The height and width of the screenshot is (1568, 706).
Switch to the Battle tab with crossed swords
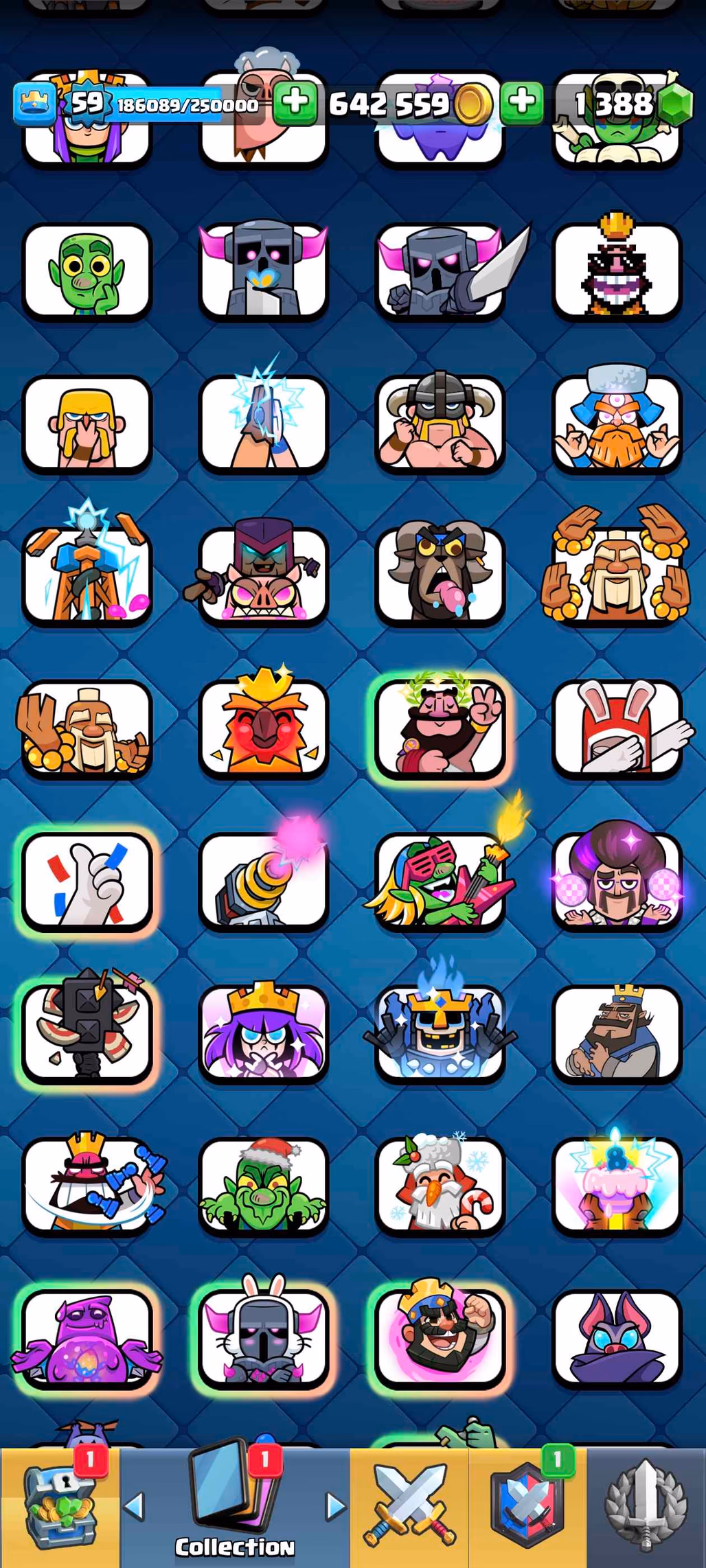tap(409, 1507)
